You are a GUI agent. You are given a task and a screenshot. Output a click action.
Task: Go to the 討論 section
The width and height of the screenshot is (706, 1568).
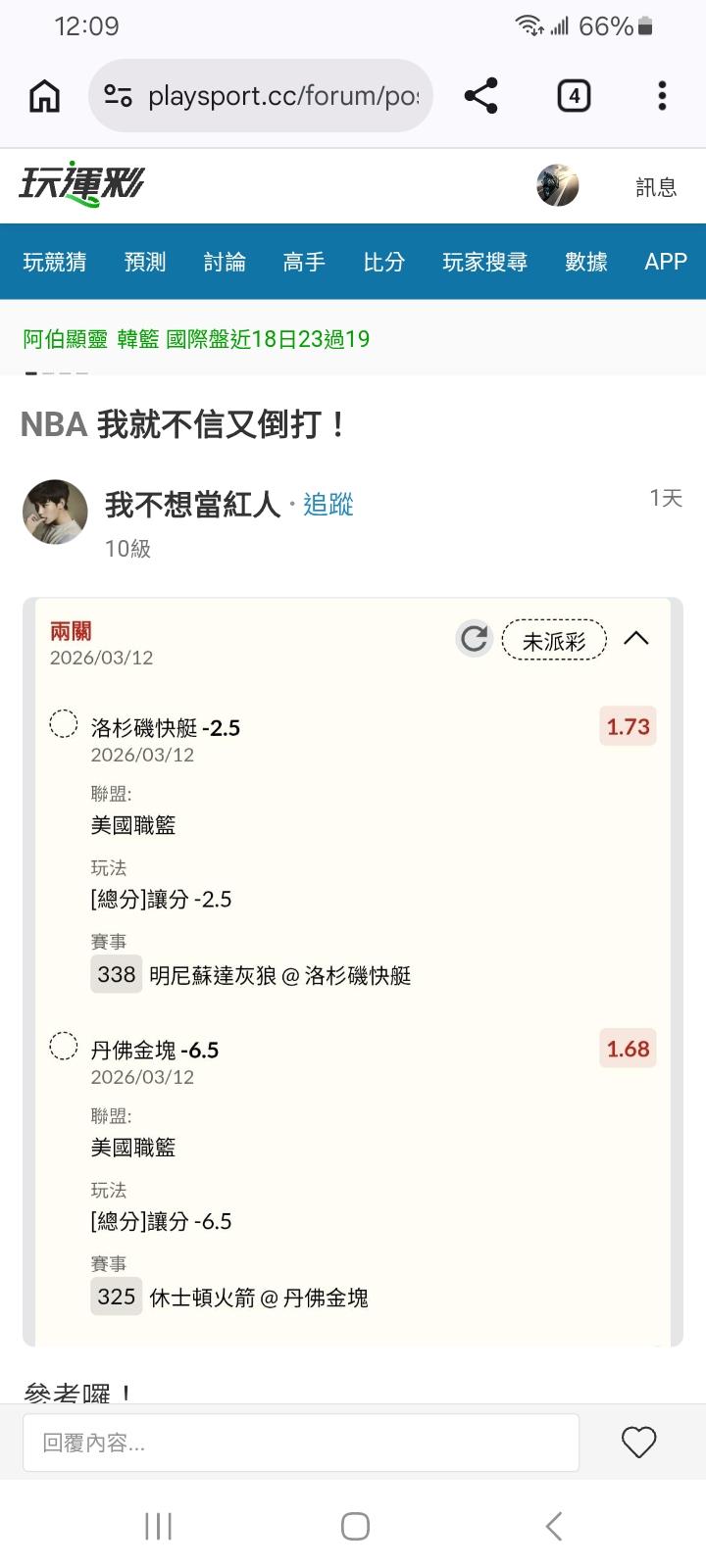pos(225,262)
